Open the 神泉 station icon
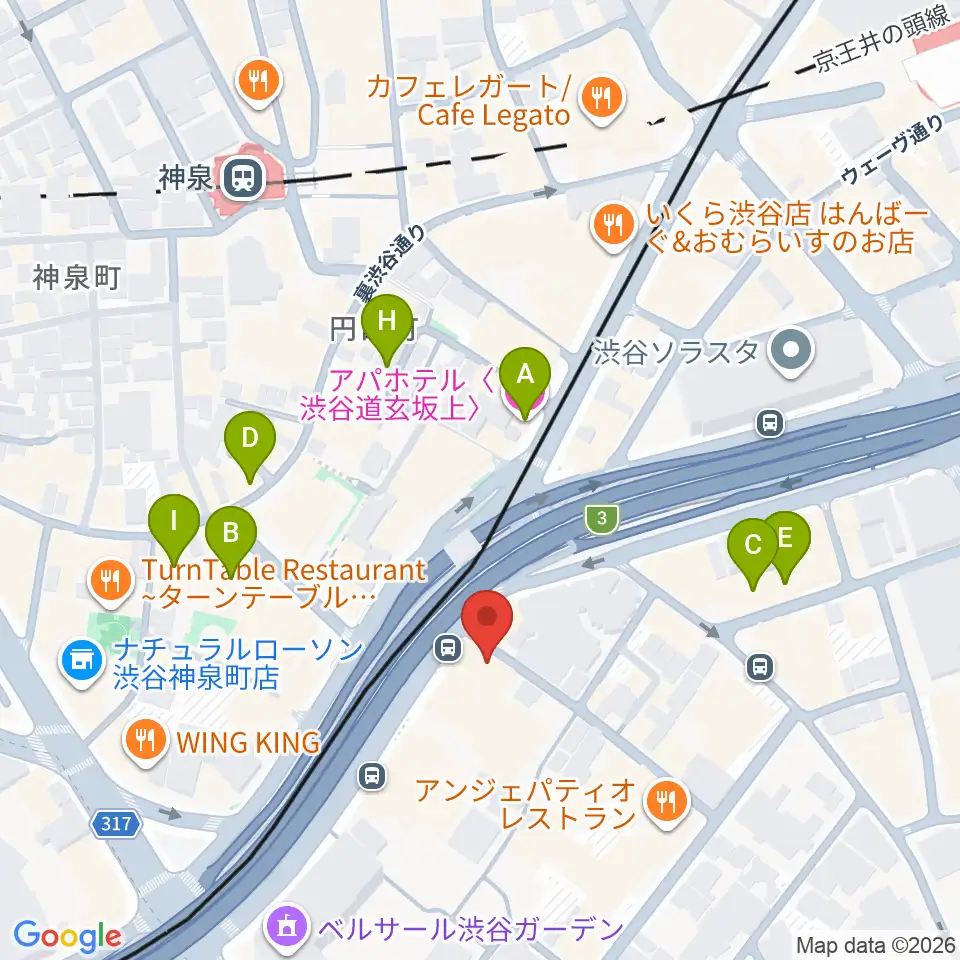The height and width of the screenshot is (960, 960). pyautogui.click(x=243, y=179)
